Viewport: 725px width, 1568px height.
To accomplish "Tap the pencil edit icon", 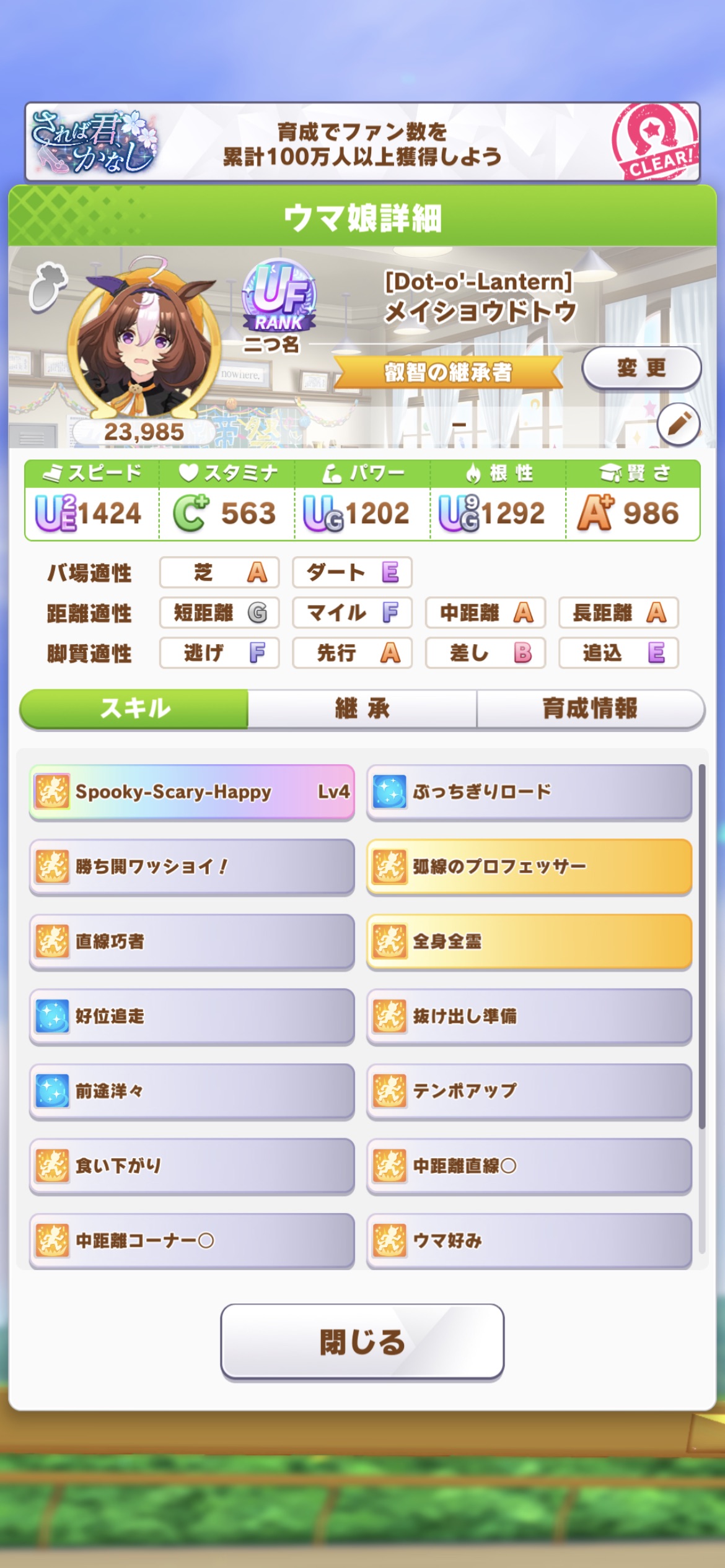I will point(678,425).
